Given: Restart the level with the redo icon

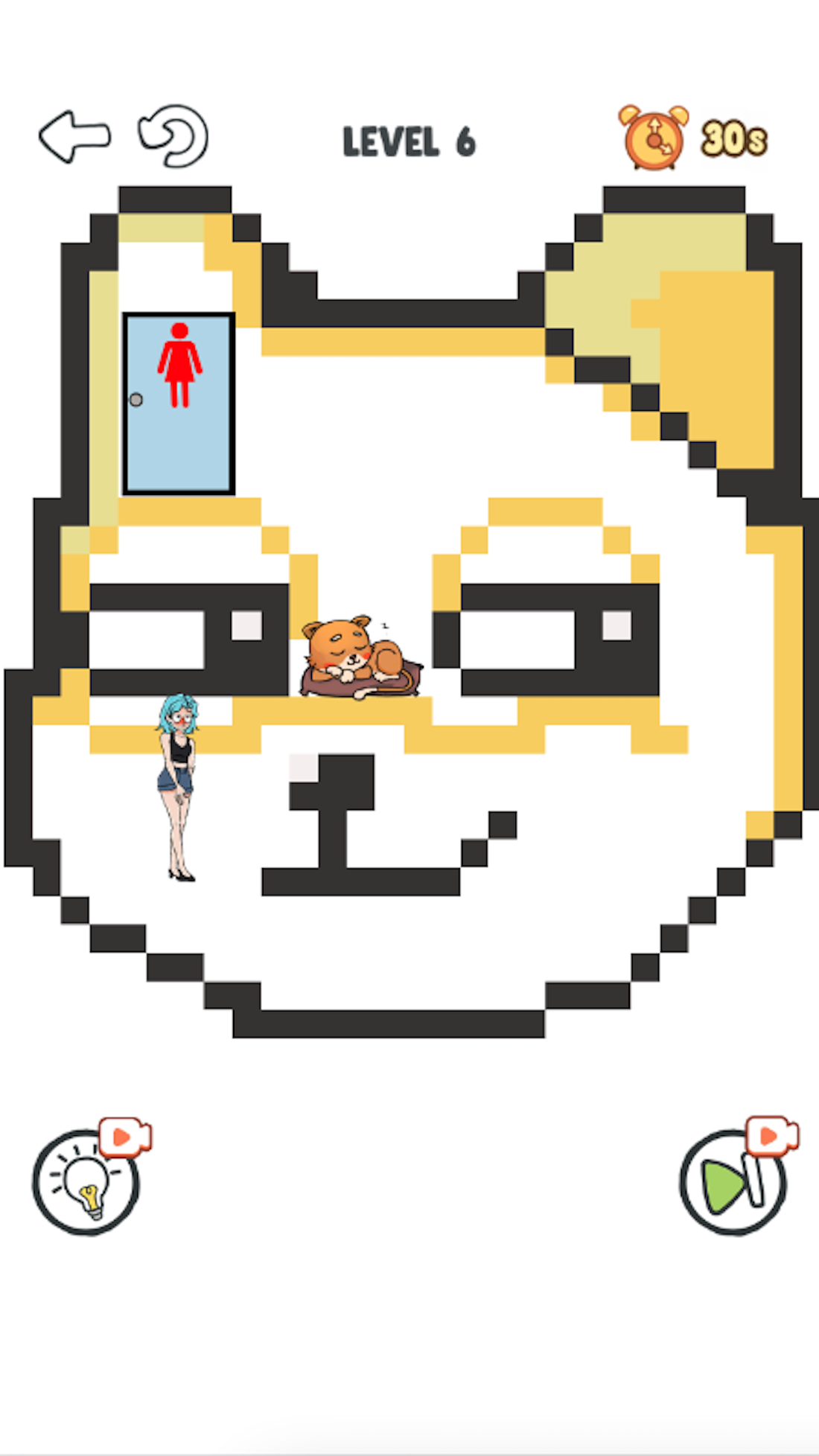Looking at the screenshot, I should [x=173, y=135].
